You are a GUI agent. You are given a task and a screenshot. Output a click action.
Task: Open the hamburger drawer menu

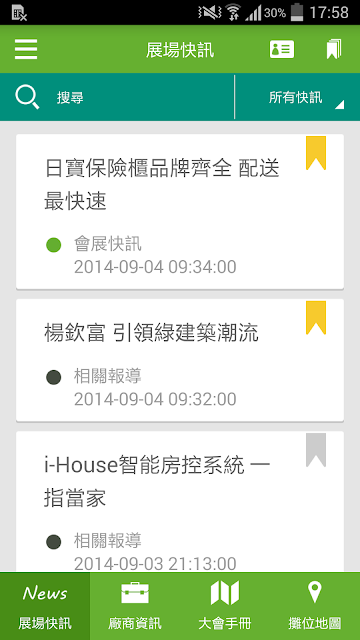click(x=26, y=49)
